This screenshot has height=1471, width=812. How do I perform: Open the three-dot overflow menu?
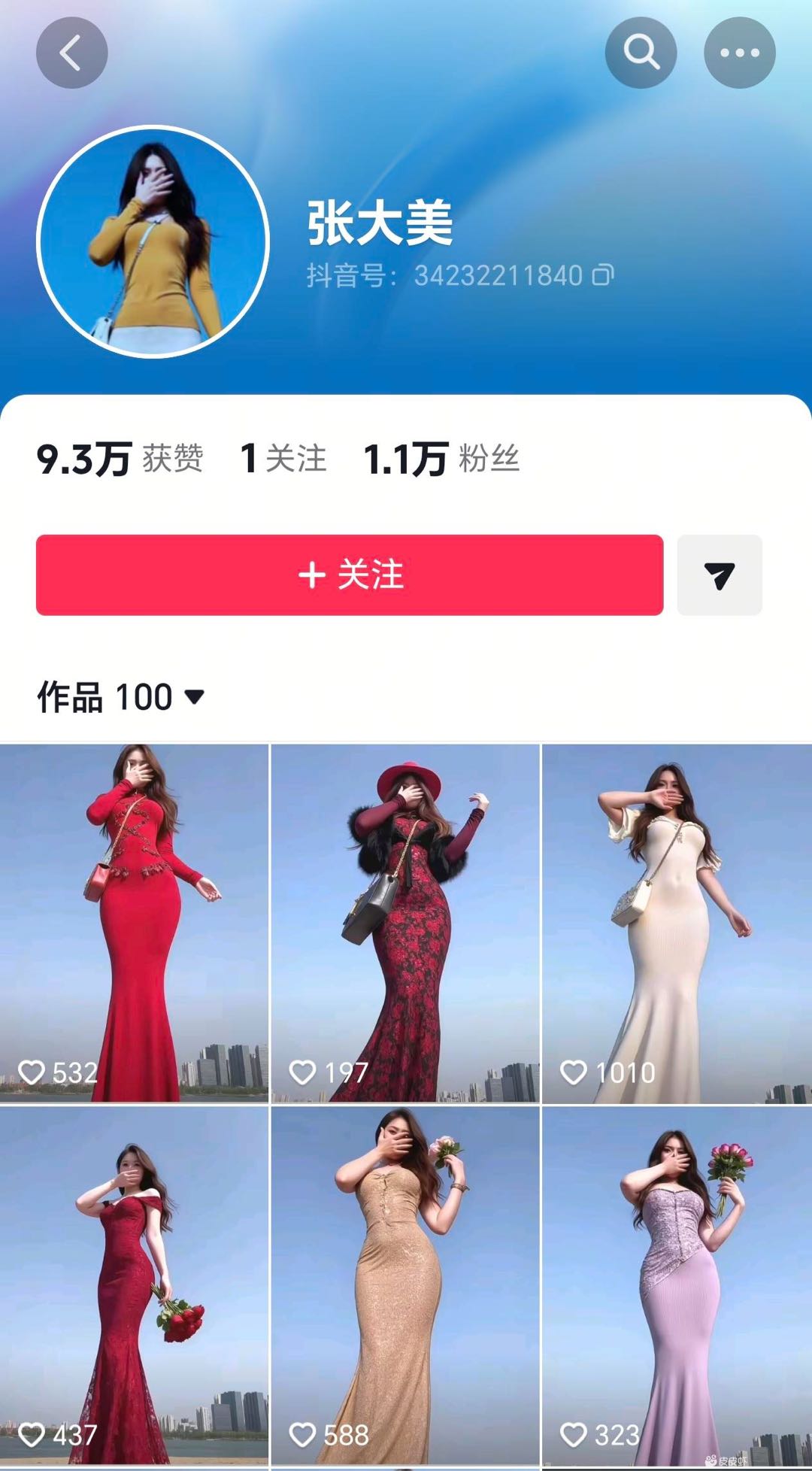(739, 53)
